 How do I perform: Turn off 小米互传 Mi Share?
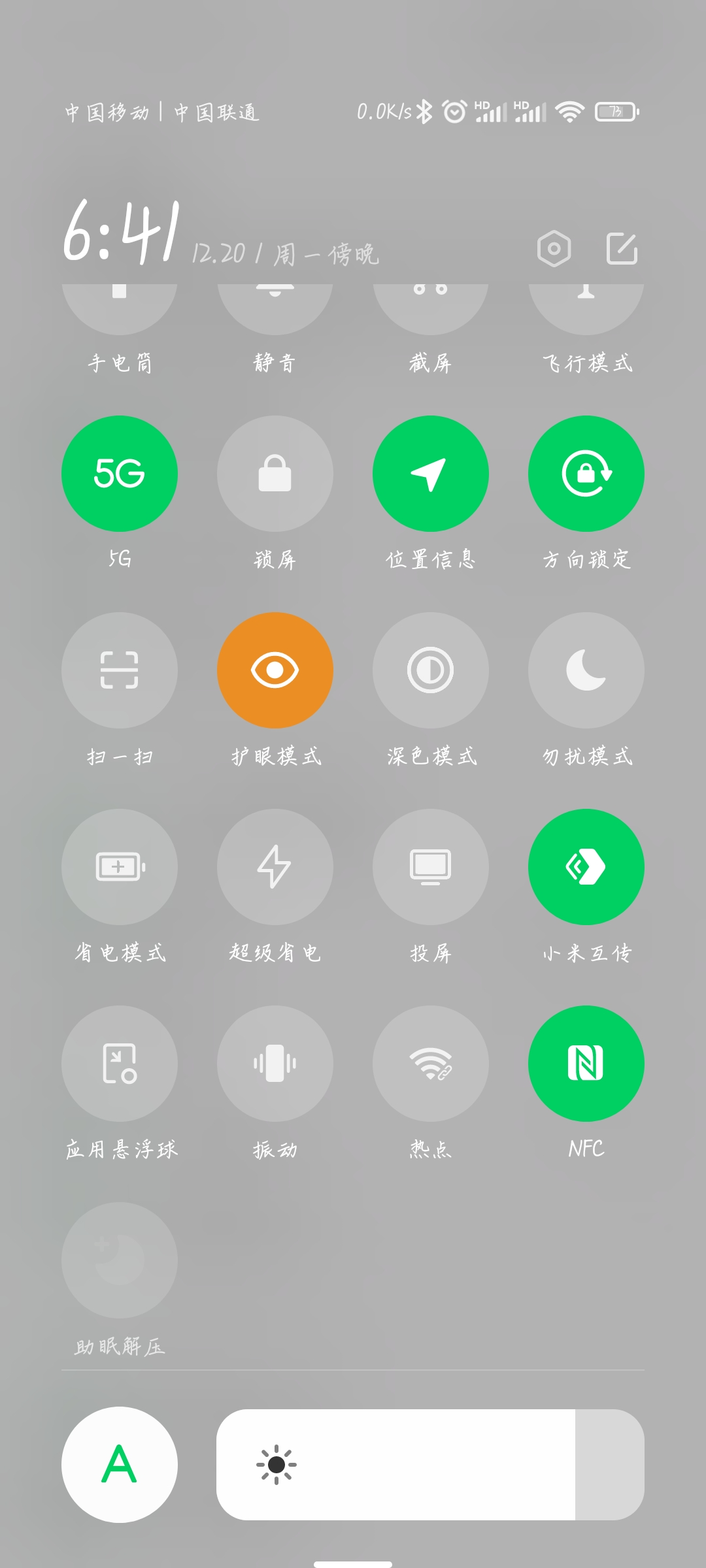coord(586,867)
